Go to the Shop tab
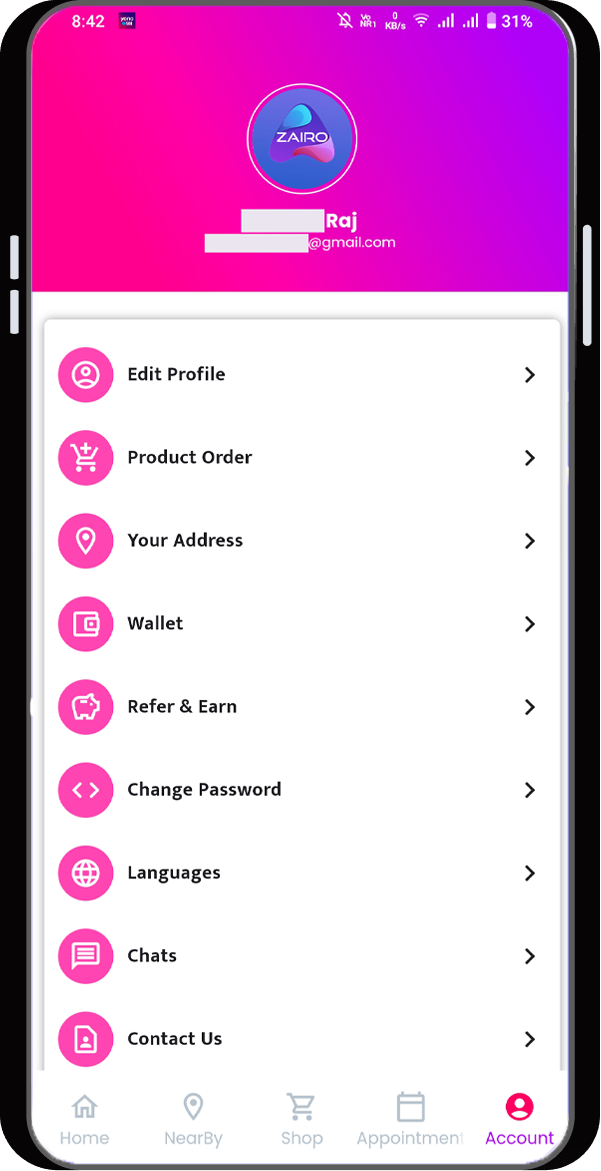Screen dimensions: 601x1171 tap(301, 1118)
